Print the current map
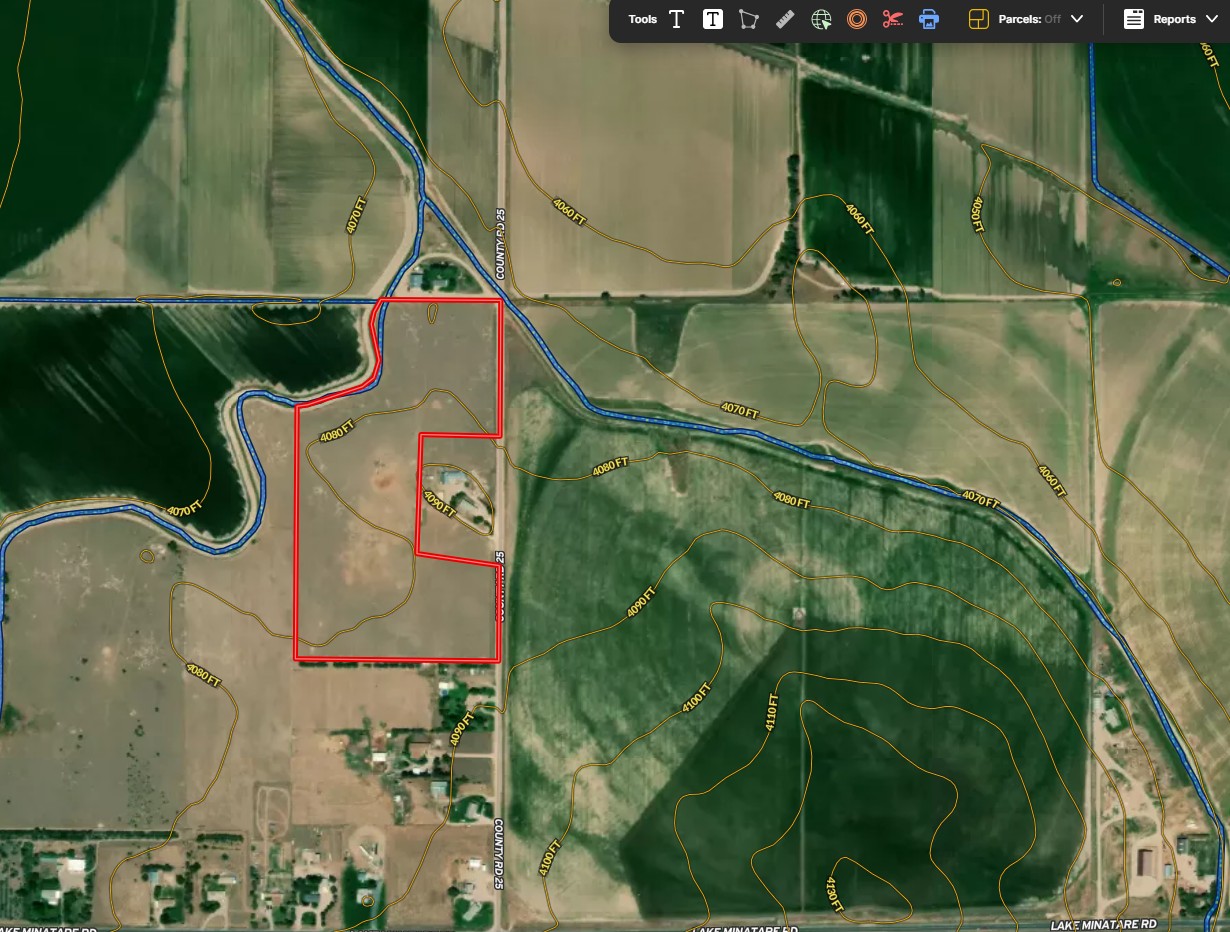This screenshot has height=932, width=1230. [929, 19]
